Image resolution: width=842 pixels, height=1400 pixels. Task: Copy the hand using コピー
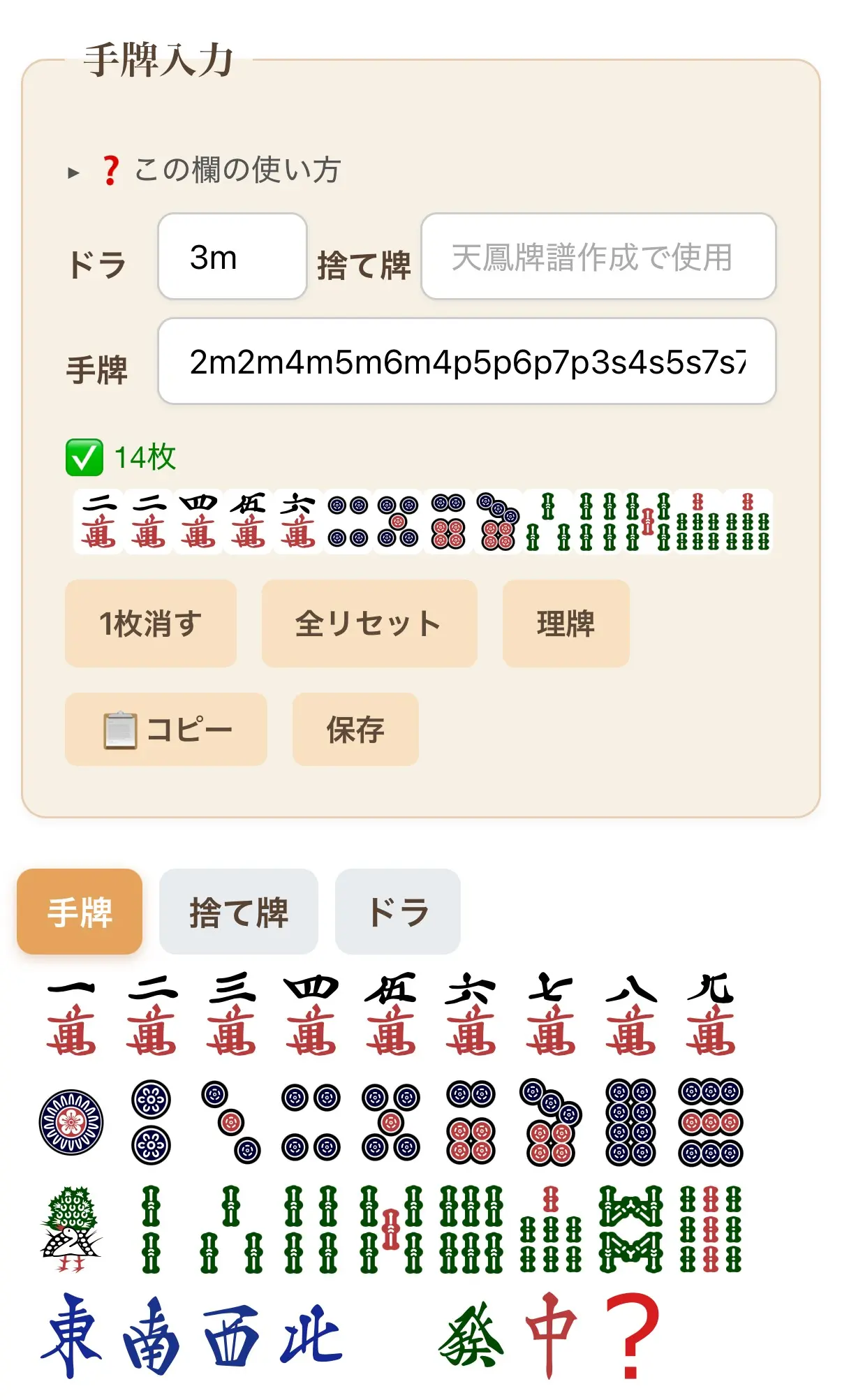point(165,729)
